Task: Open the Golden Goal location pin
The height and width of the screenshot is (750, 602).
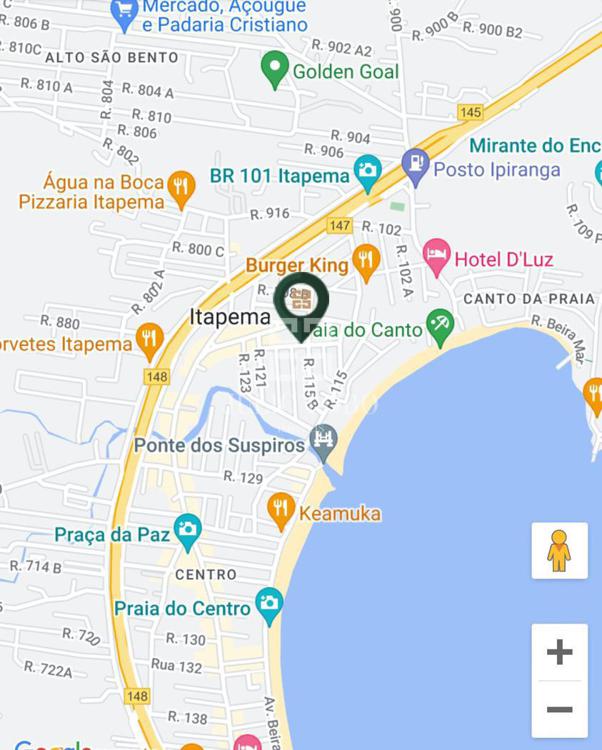Action: coord(274,68)
